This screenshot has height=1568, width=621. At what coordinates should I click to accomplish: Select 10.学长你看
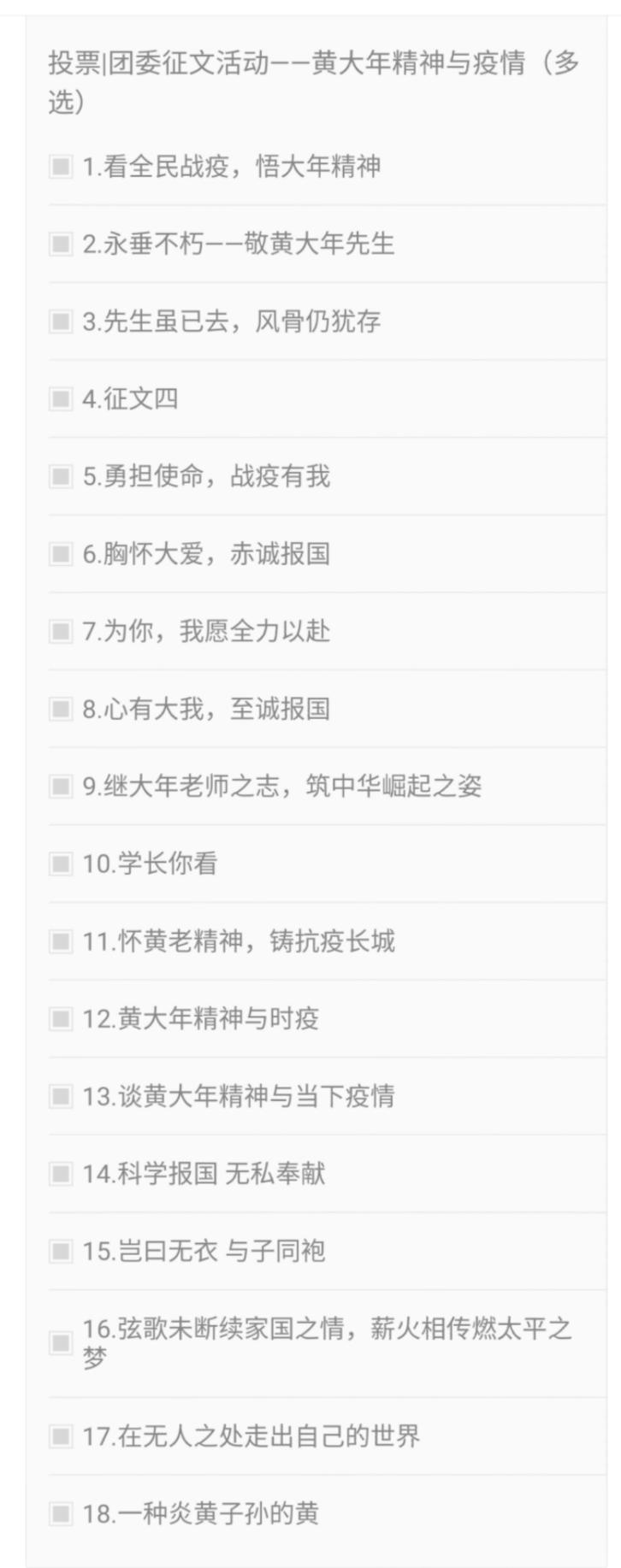click(61, 864)
